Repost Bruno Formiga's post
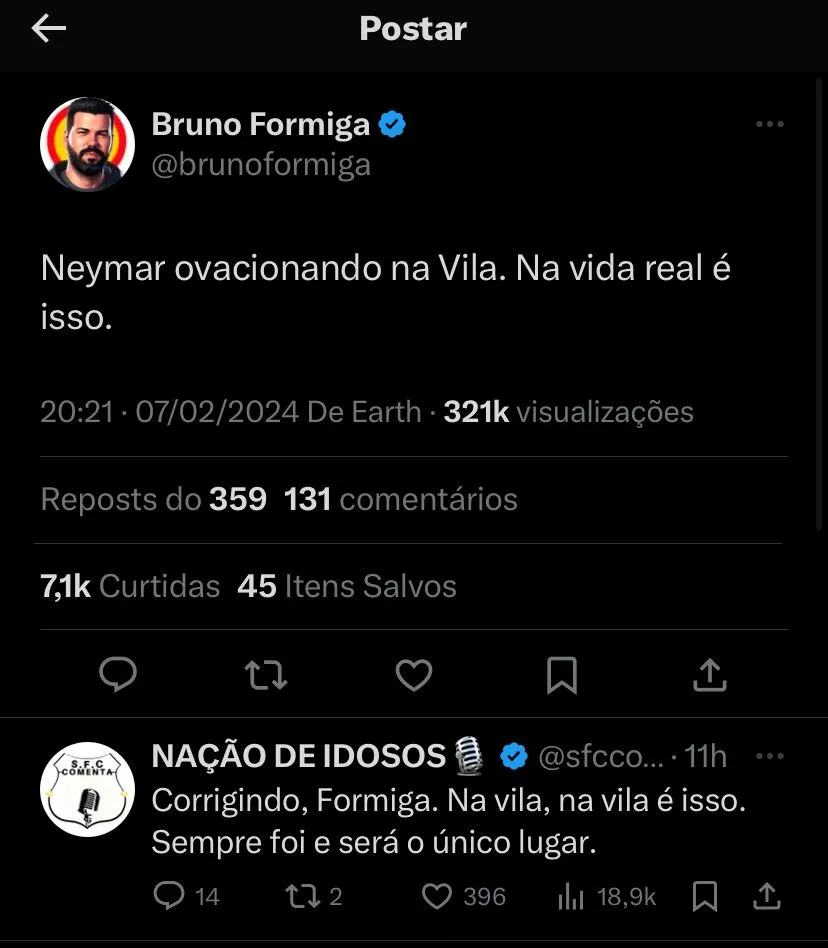The image size is (828, 948). tap(267, 677)
